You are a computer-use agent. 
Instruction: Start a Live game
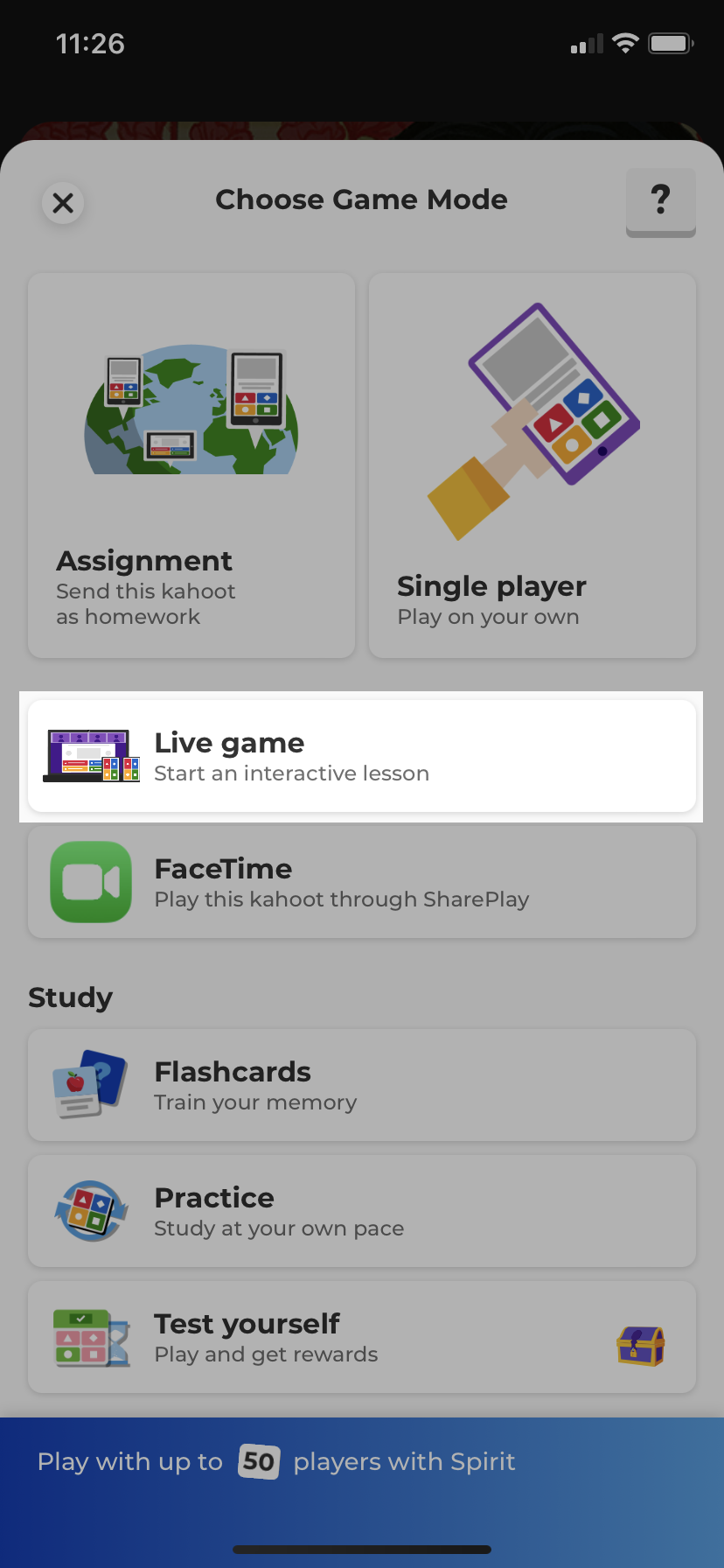pos(362,757)
